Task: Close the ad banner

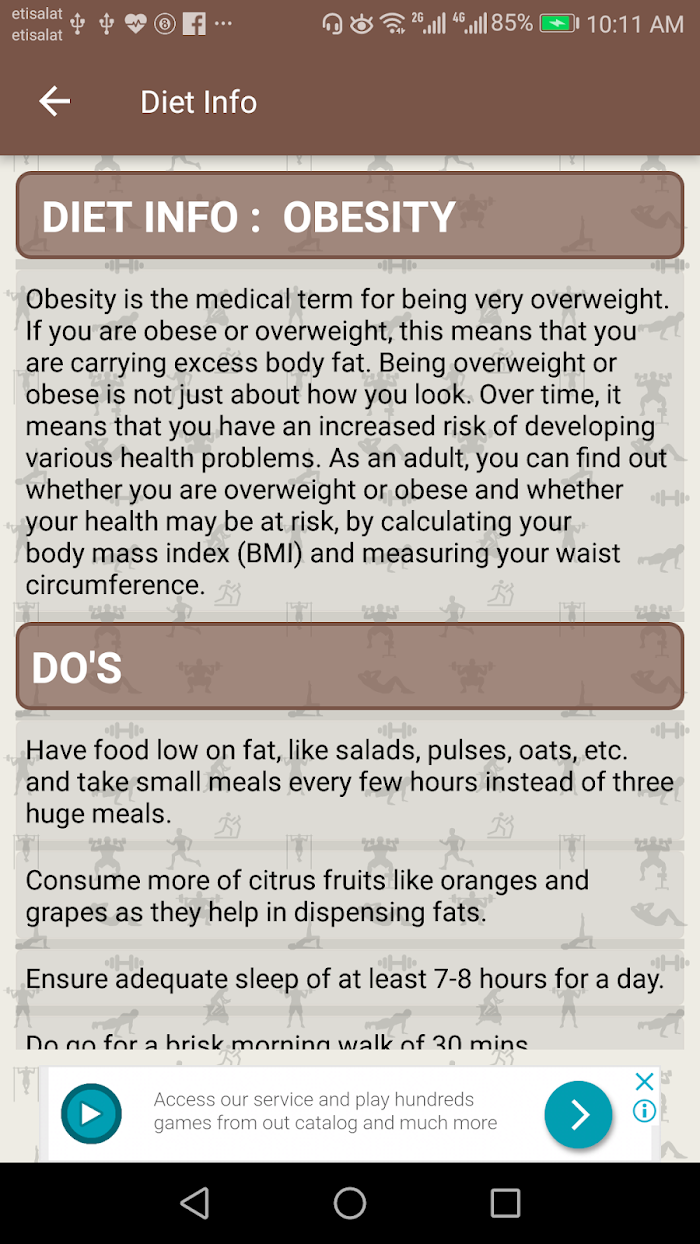Action: pos(645,1081)
